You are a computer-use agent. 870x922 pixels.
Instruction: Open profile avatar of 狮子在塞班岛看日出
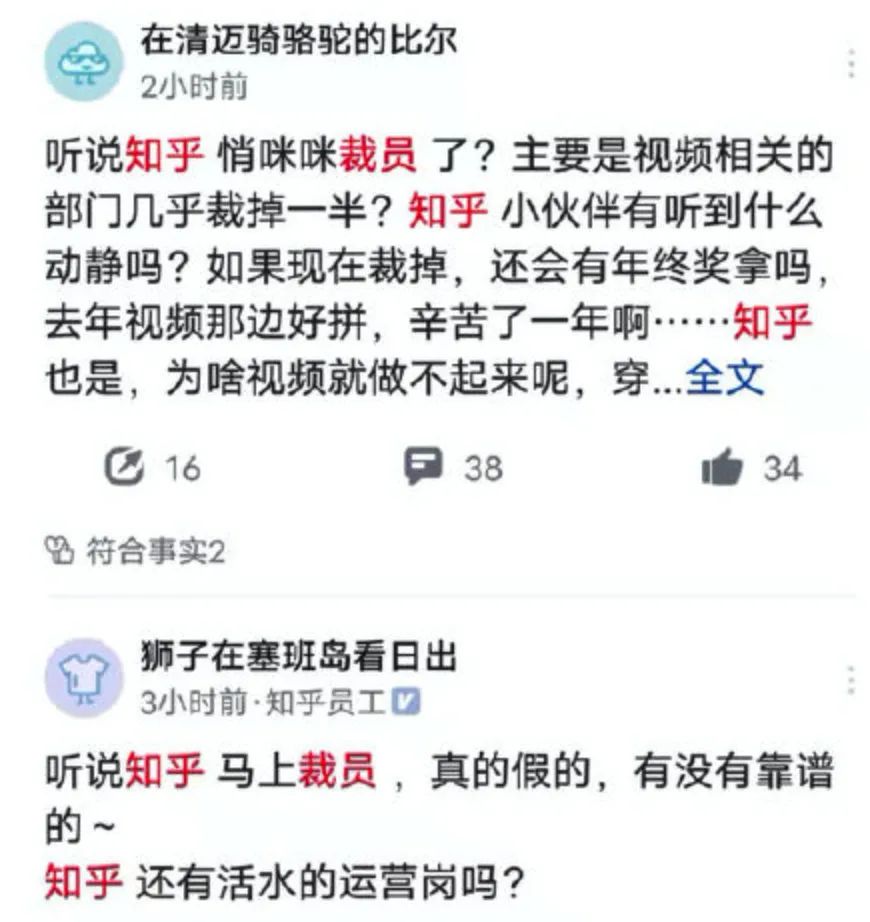pos(83,677)
